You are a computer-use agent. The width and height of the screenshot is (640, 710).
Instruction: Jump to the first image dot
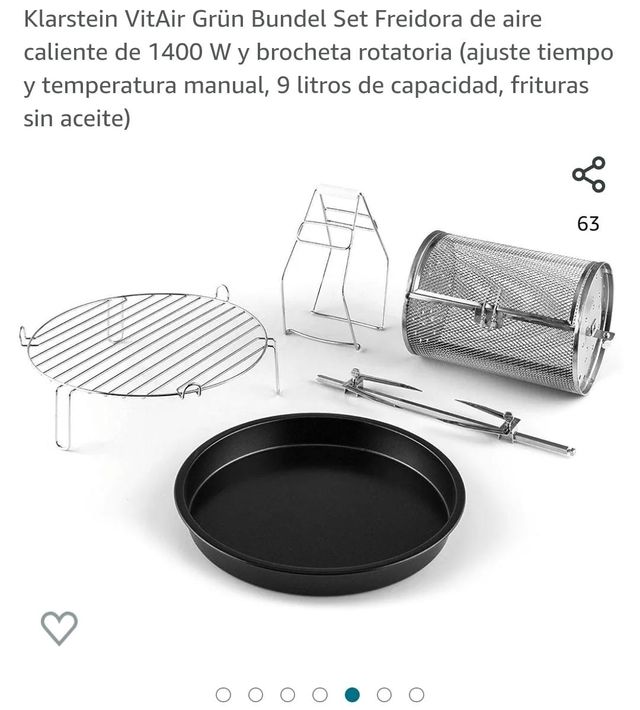223,694
